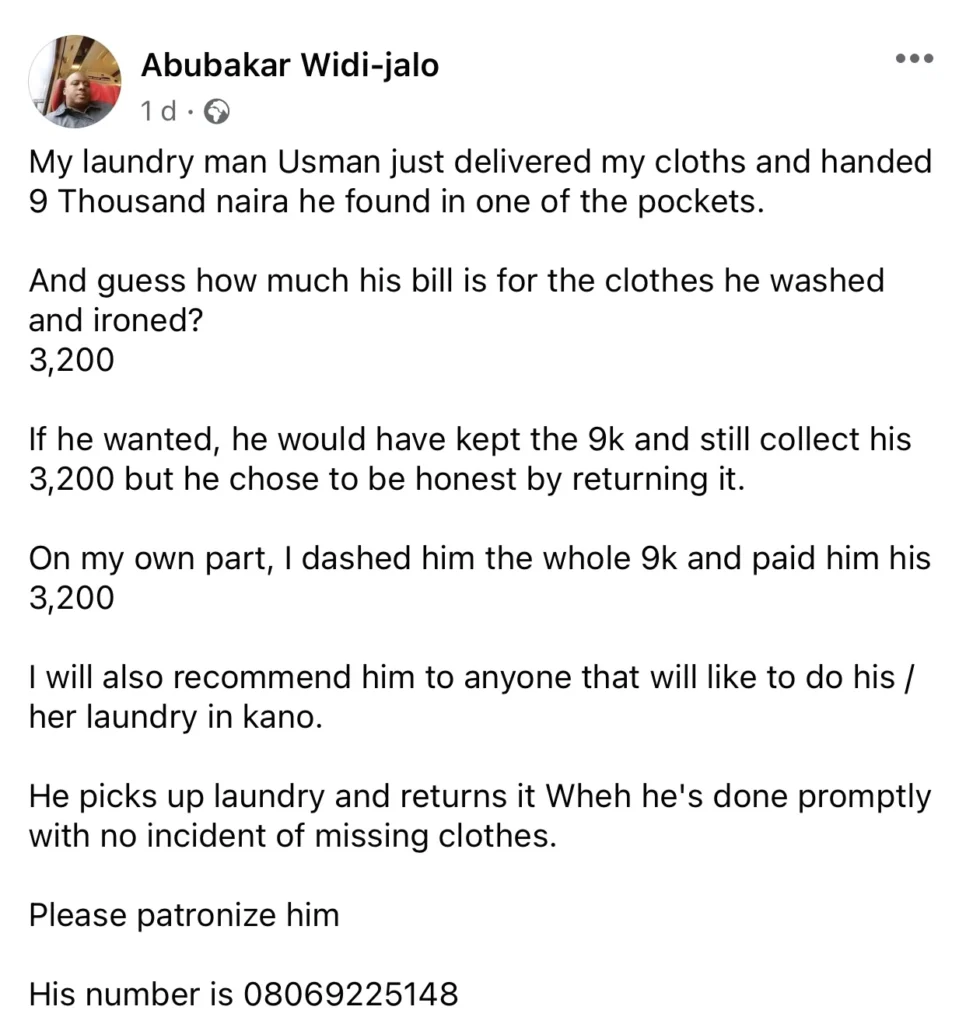Click Usman's name in the first sentence
This screenshot has width=966, height=1024.
[x=333, y=161]
